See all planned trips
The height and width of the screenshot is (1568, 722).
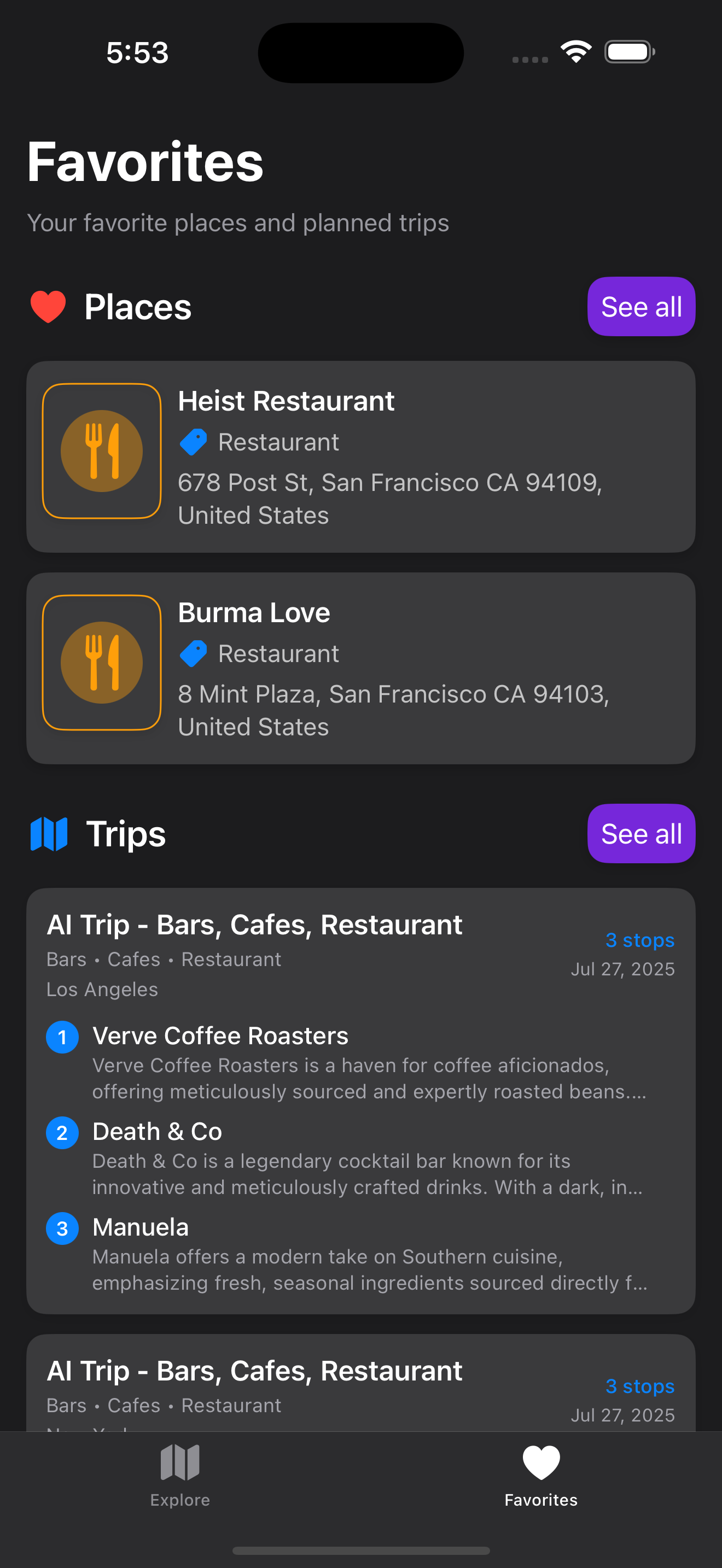click(641, 833)
